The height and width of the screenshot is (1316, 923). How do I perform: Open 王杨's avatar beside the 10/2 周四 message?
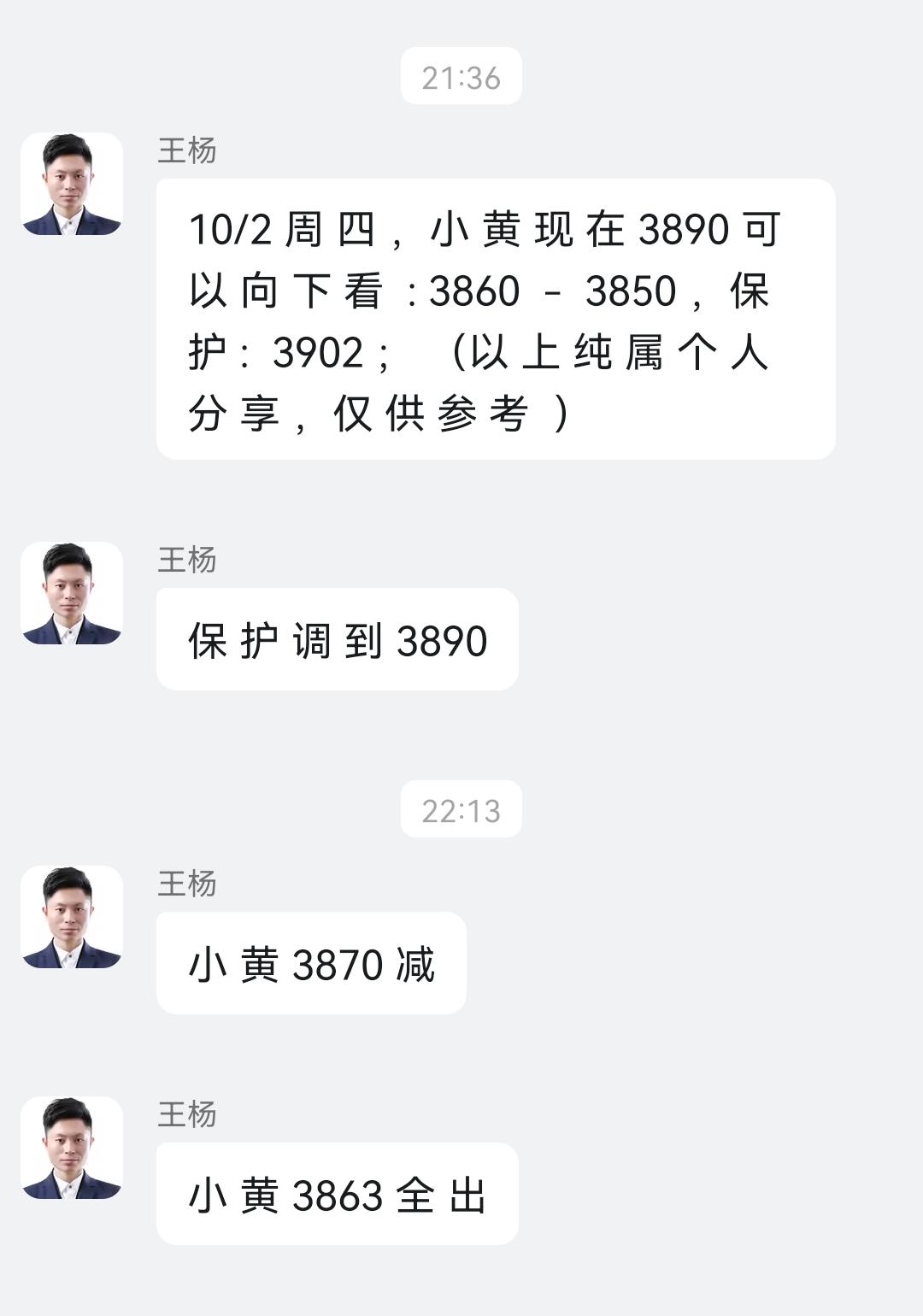(x=72, y=184)
